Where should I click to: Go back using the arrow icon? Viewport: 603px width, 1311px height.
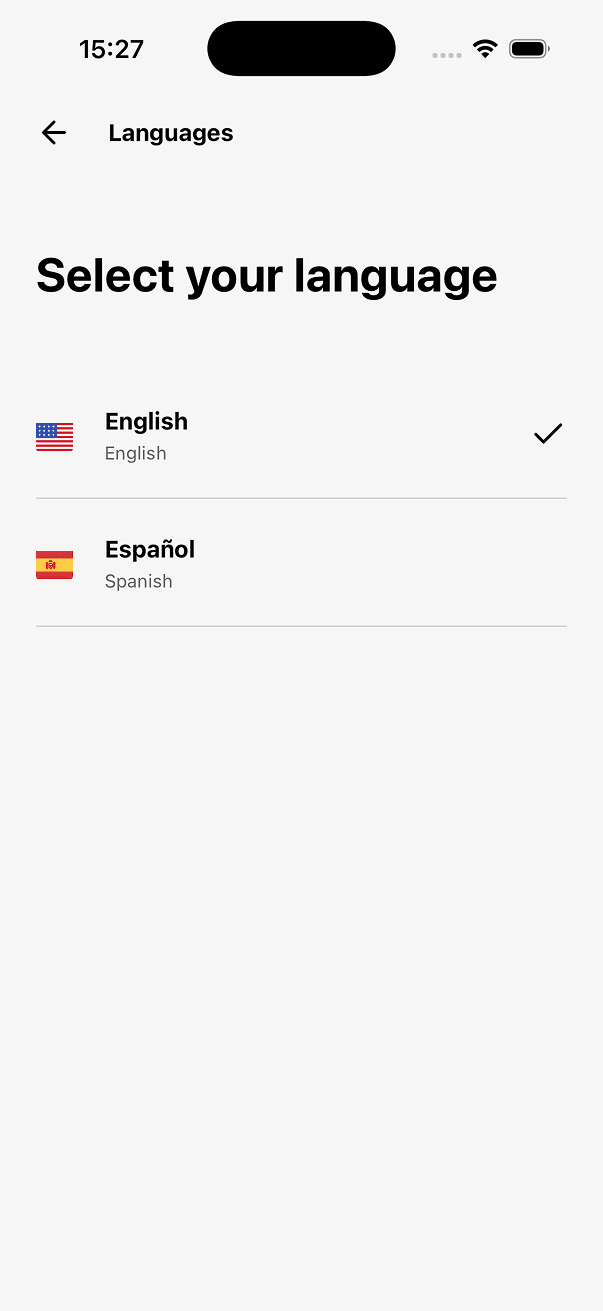(54, 133)
